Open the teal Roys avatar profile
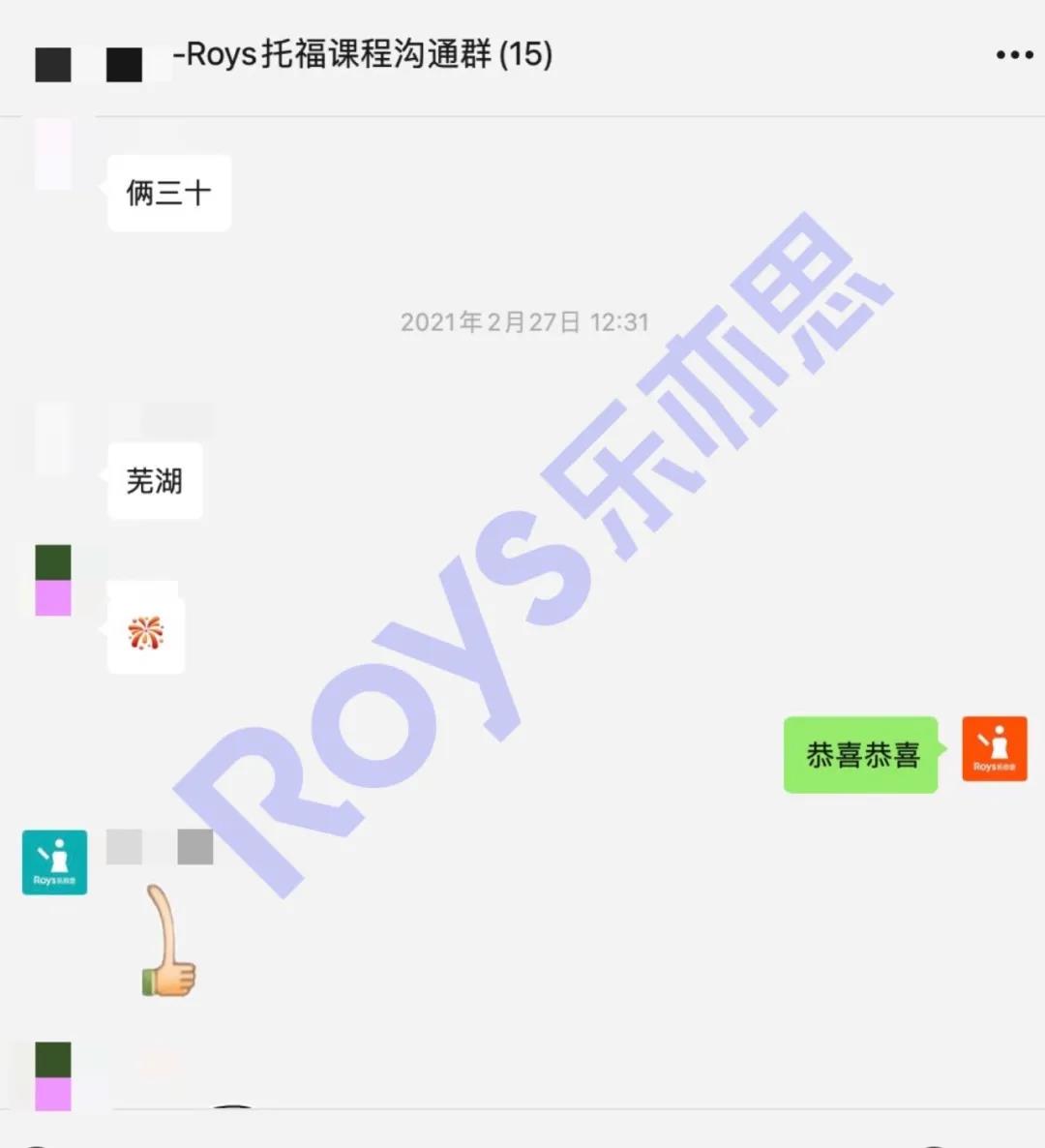 [x=55, y=861]
